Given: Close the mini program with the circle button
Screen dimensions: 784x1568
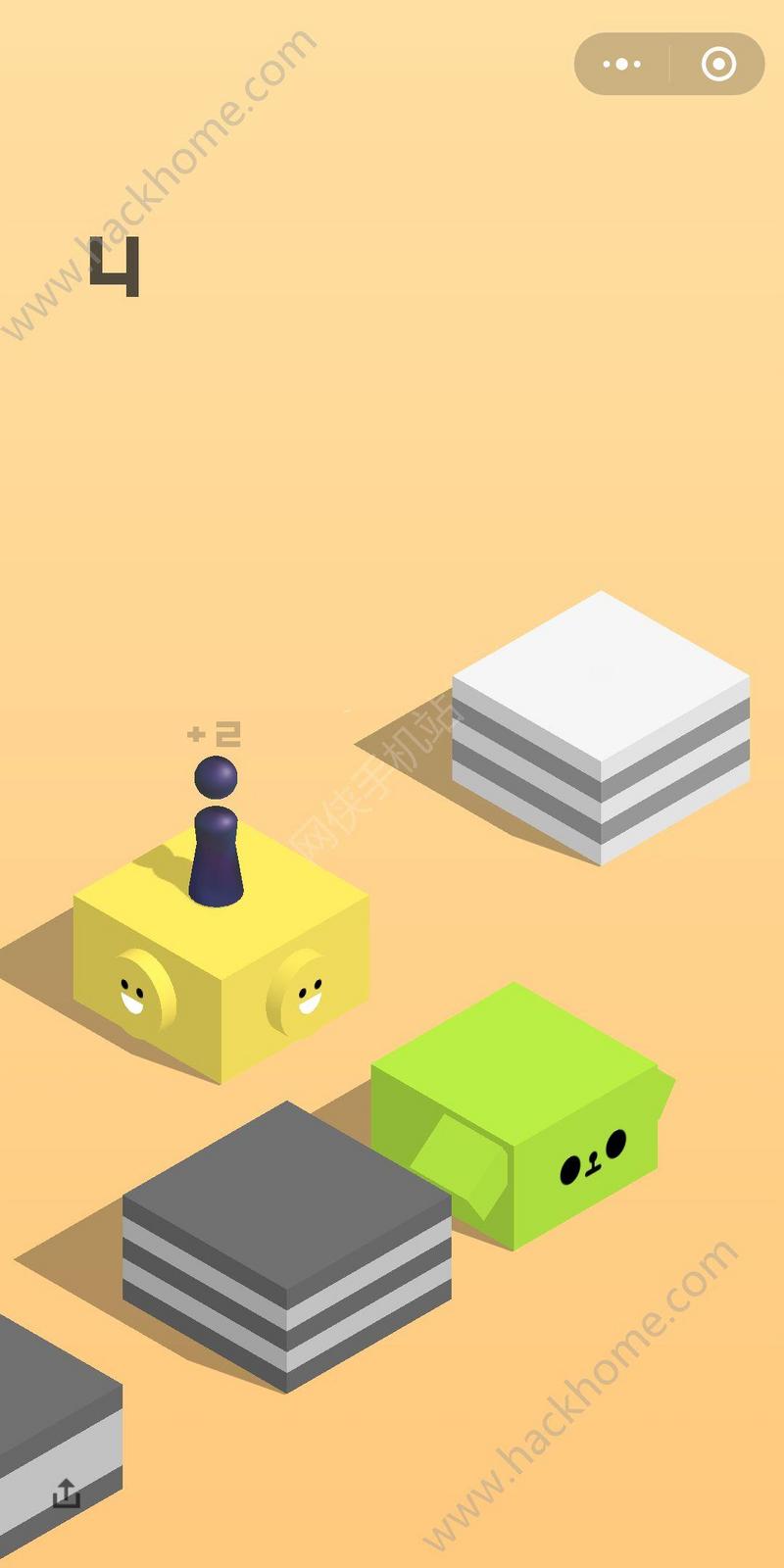Looking at the screenshot, I should click(718, 65).
